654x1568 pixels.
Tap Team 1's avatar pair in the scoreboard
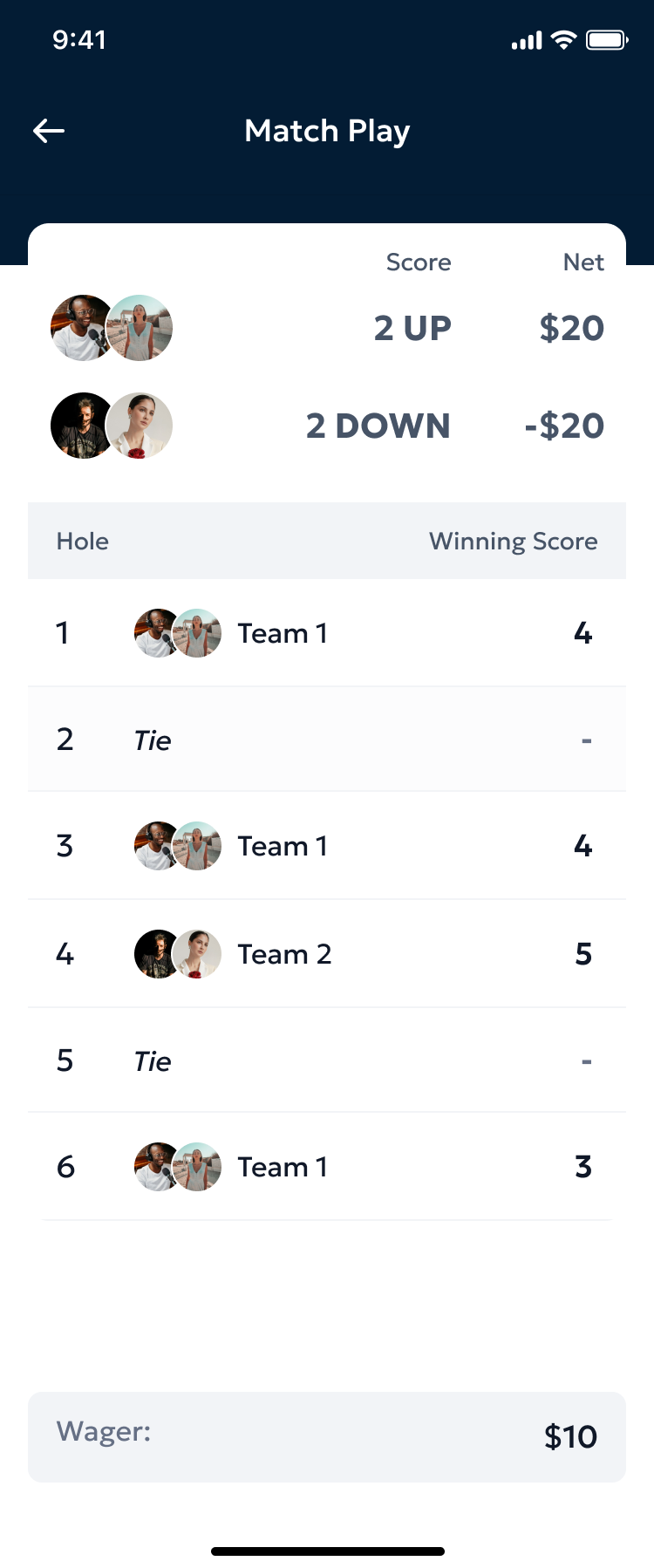coord(110,327)
